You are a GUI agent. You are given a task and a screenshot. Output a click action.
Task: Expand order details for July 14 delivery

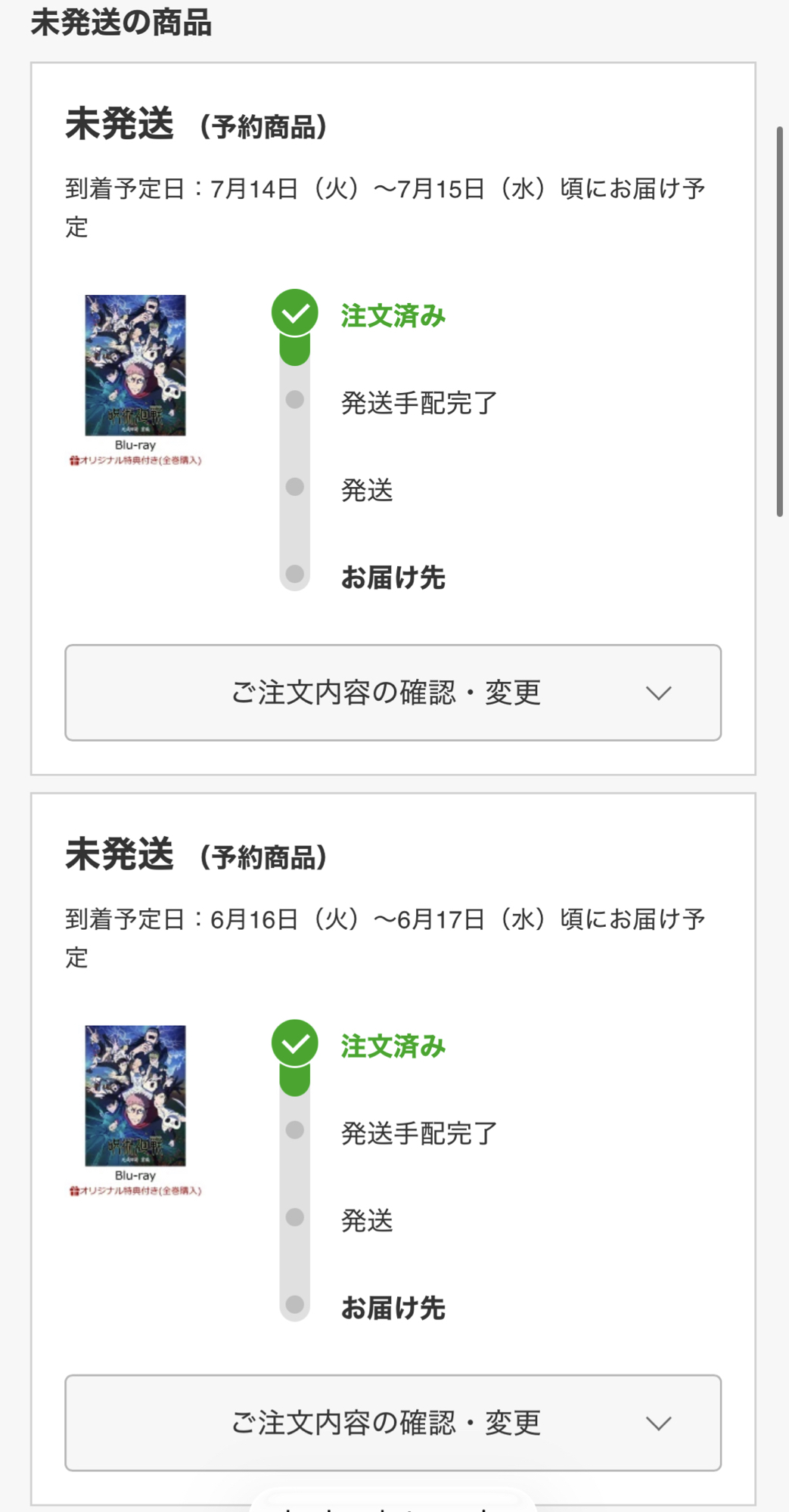coord(393,692)
